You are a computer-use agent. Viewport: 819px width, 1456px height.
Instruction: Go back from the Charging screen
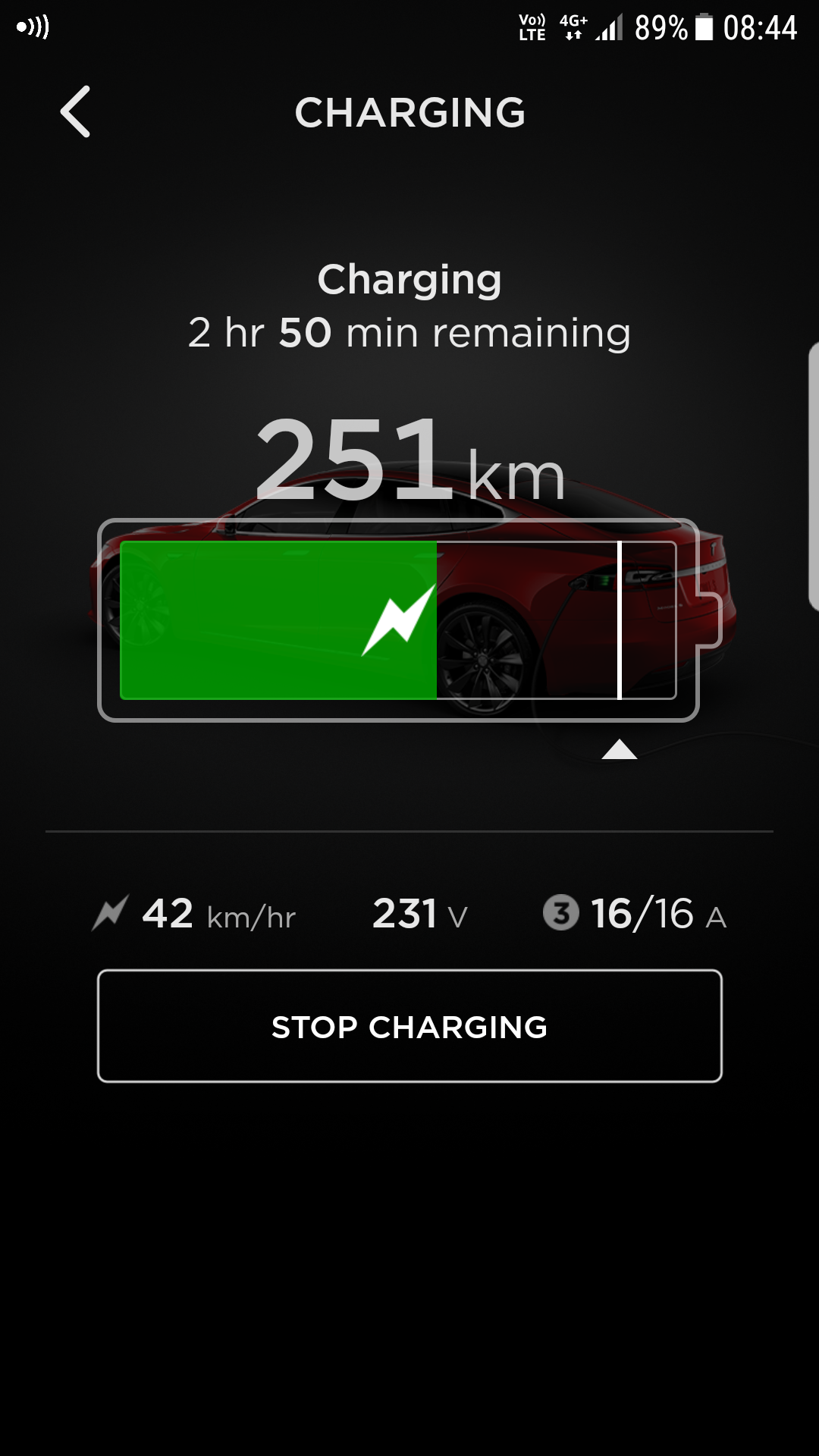coord(76,111)
